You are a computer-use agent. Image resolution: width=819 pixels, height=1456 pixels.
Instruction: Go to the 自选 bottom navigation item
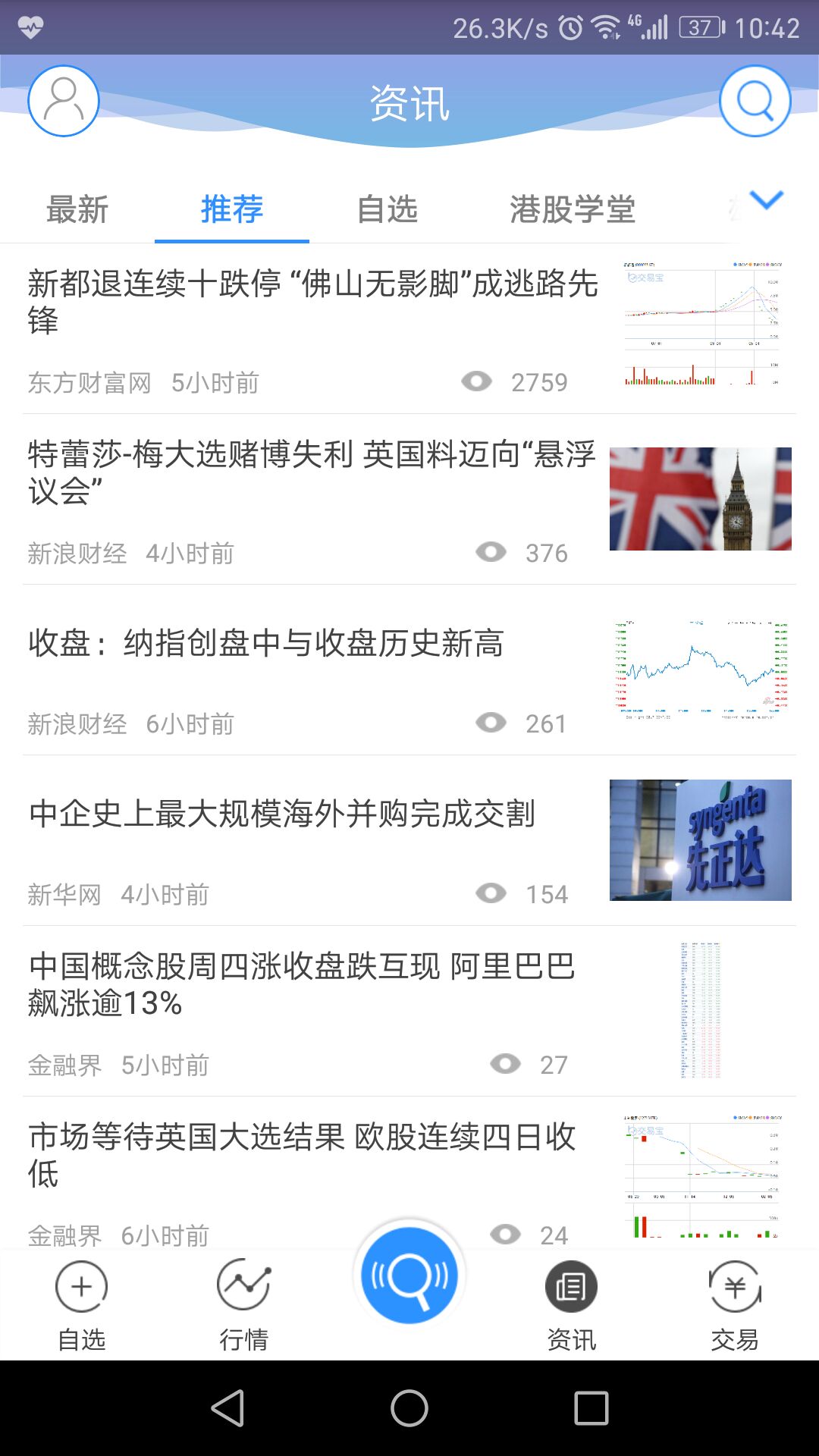click(x=82, y=1306)
